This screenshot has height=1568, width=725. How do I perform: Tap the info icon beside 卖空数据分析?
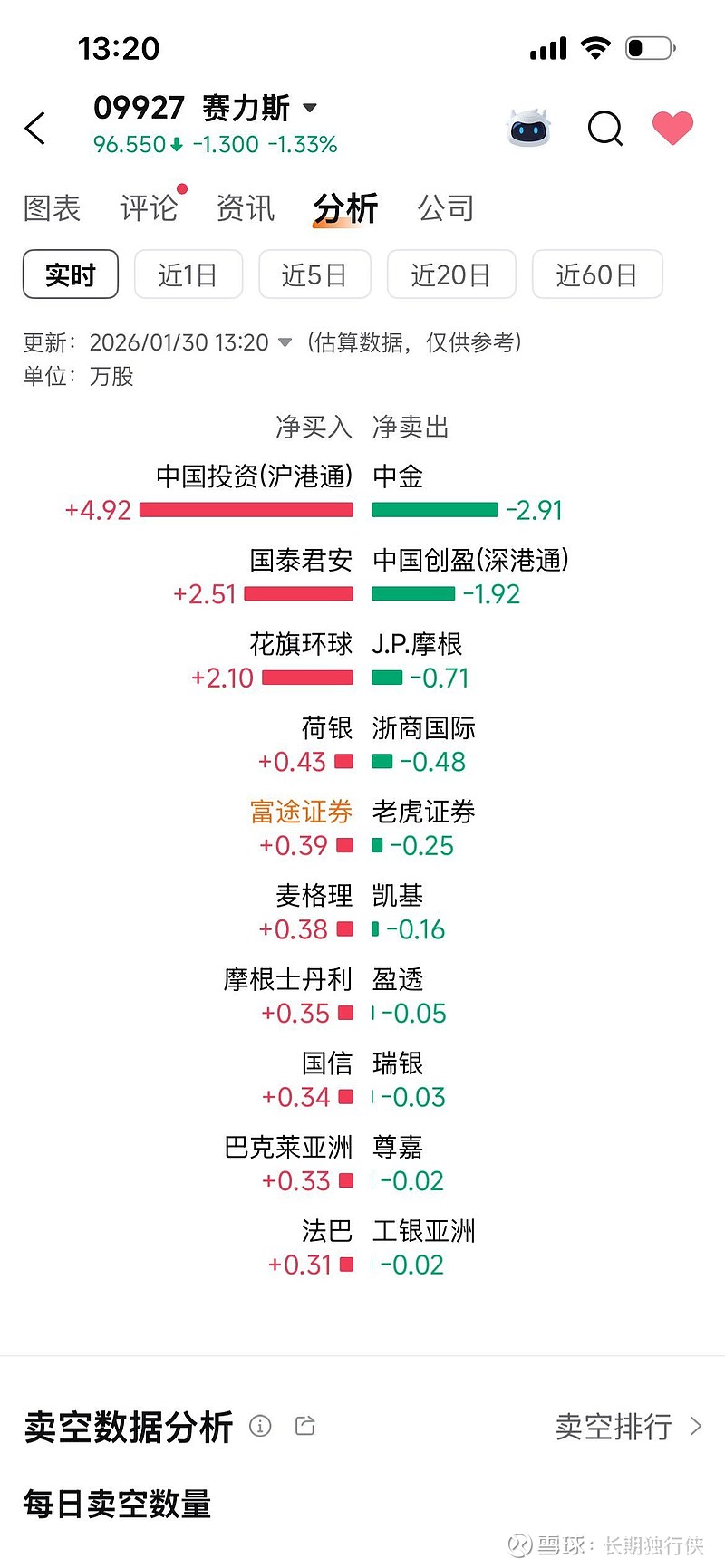click(260, 1427)
